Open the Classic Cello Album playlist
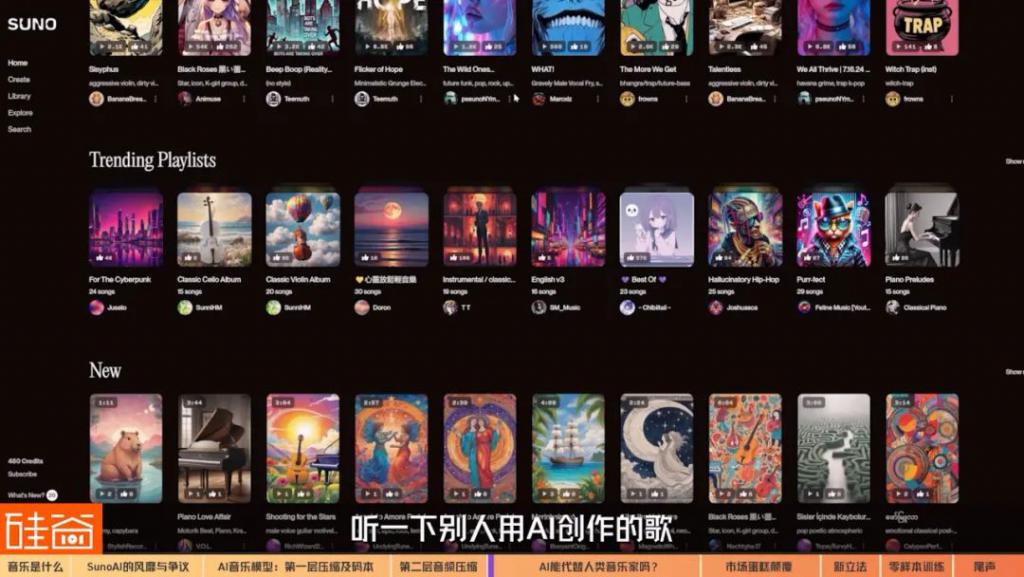Viewport: 1024px width, 577px height. 214,229
